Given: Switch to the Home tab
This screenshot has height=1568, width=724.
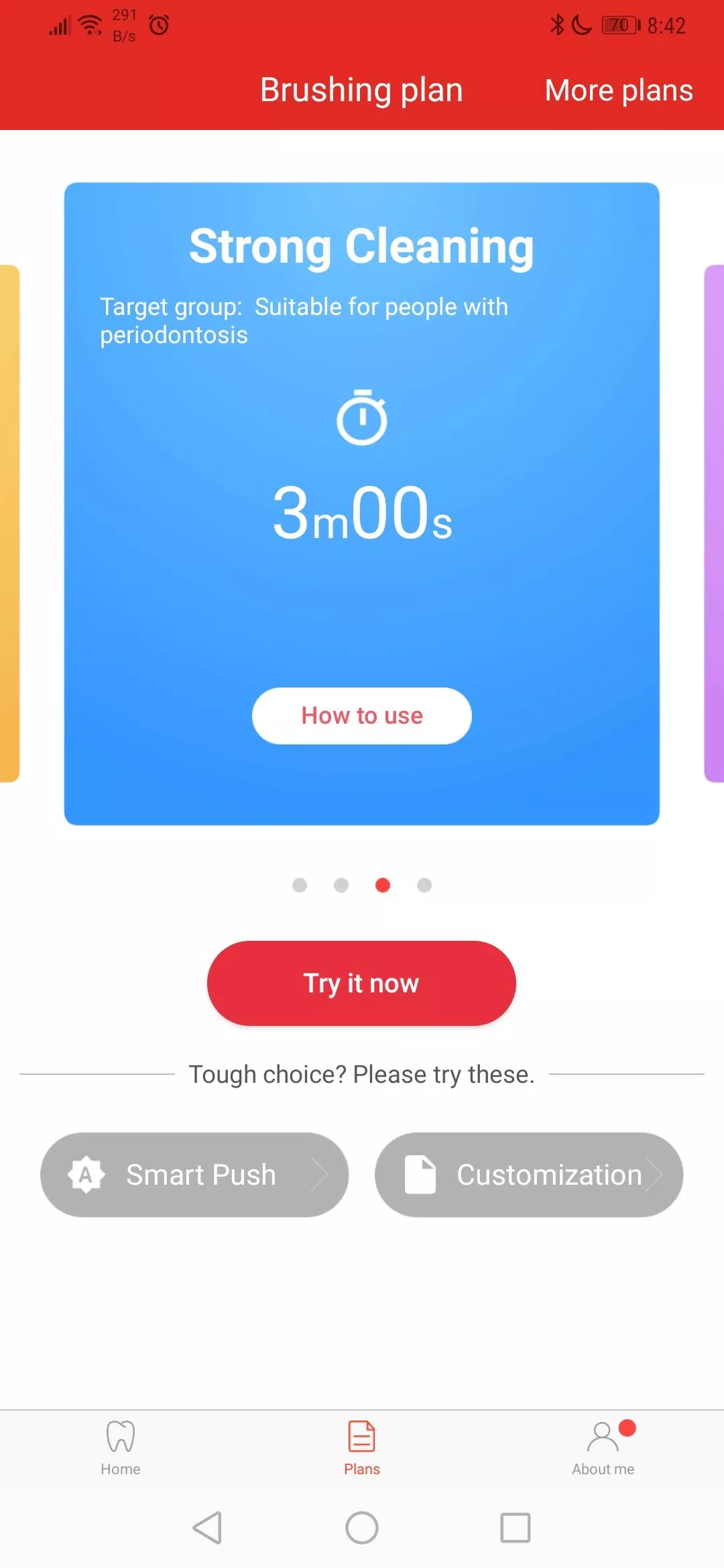Looking at the screenshot, I should point(121,1449).
